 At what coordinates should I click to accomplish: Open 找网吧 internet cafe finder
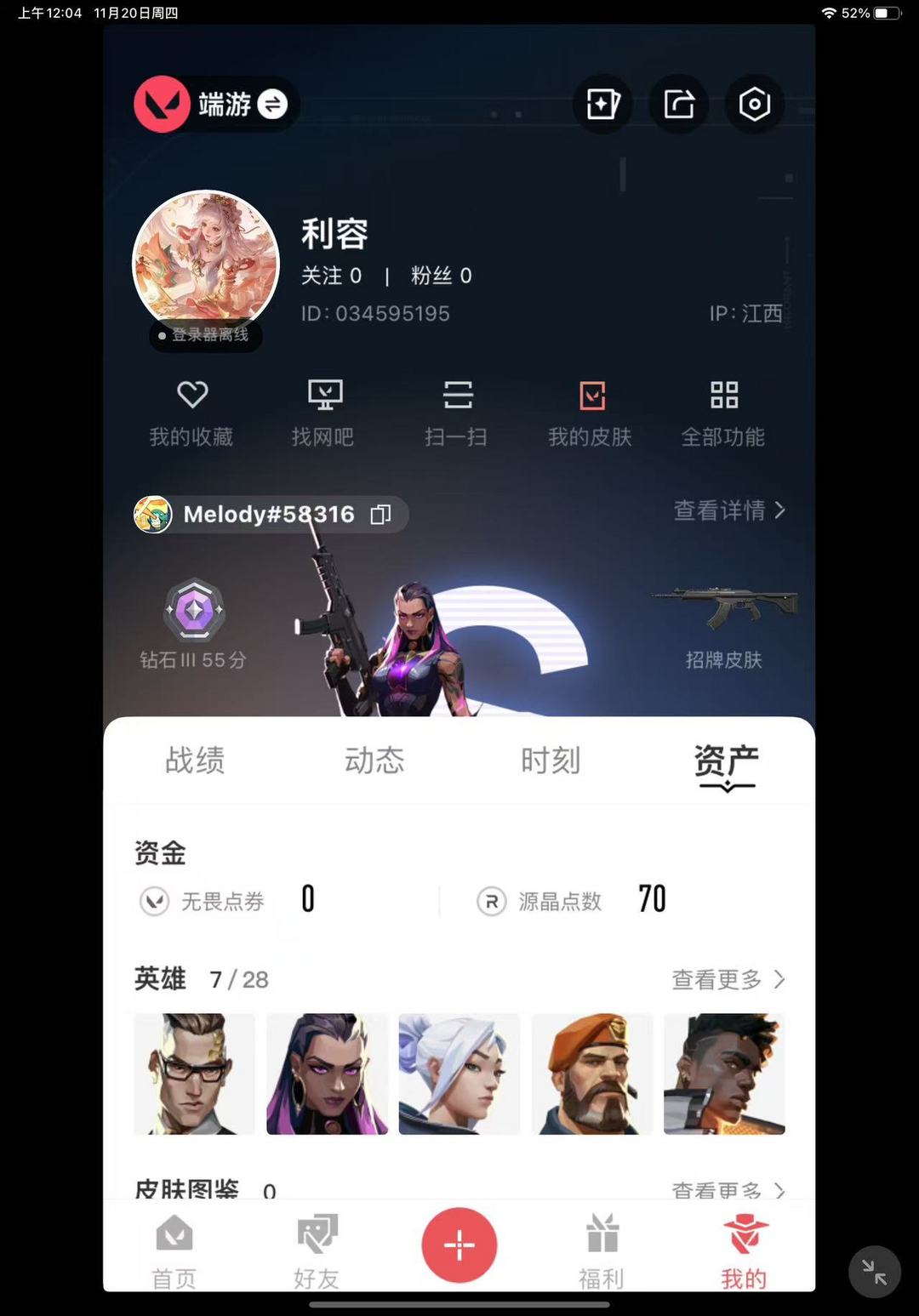pyautogui.click(x=323, y=413)
